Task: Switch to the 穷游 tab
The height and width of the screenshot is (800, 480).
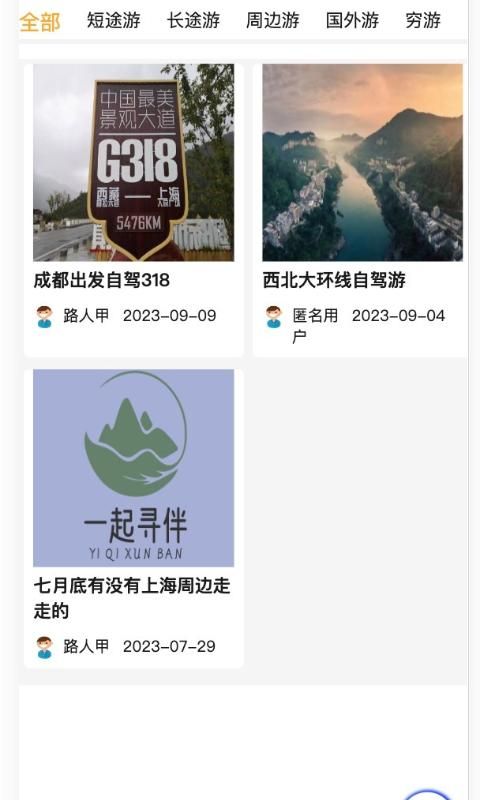Action: [x=423, y=20]
